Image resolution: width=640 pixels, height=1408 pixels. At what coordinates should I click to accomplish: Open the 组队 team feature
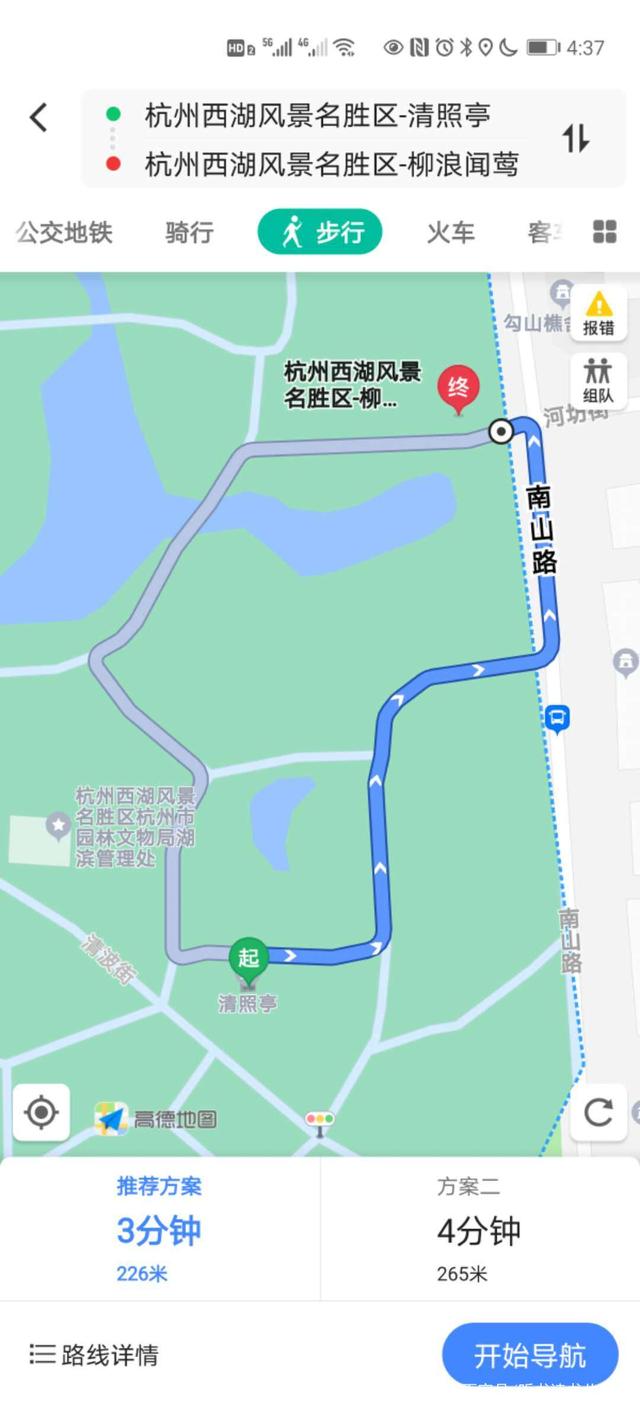(598, 381)
